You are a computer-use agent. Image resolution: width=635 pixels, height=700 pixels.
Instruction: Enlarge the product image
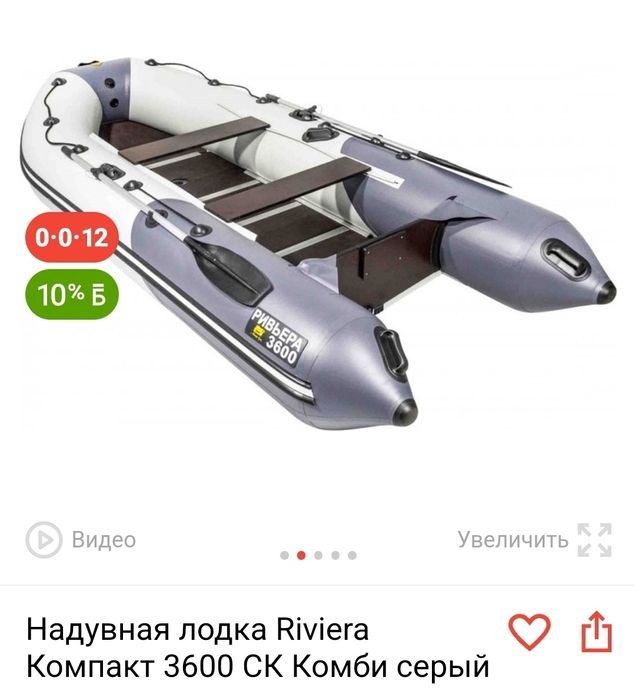click(x=535, y=540)
